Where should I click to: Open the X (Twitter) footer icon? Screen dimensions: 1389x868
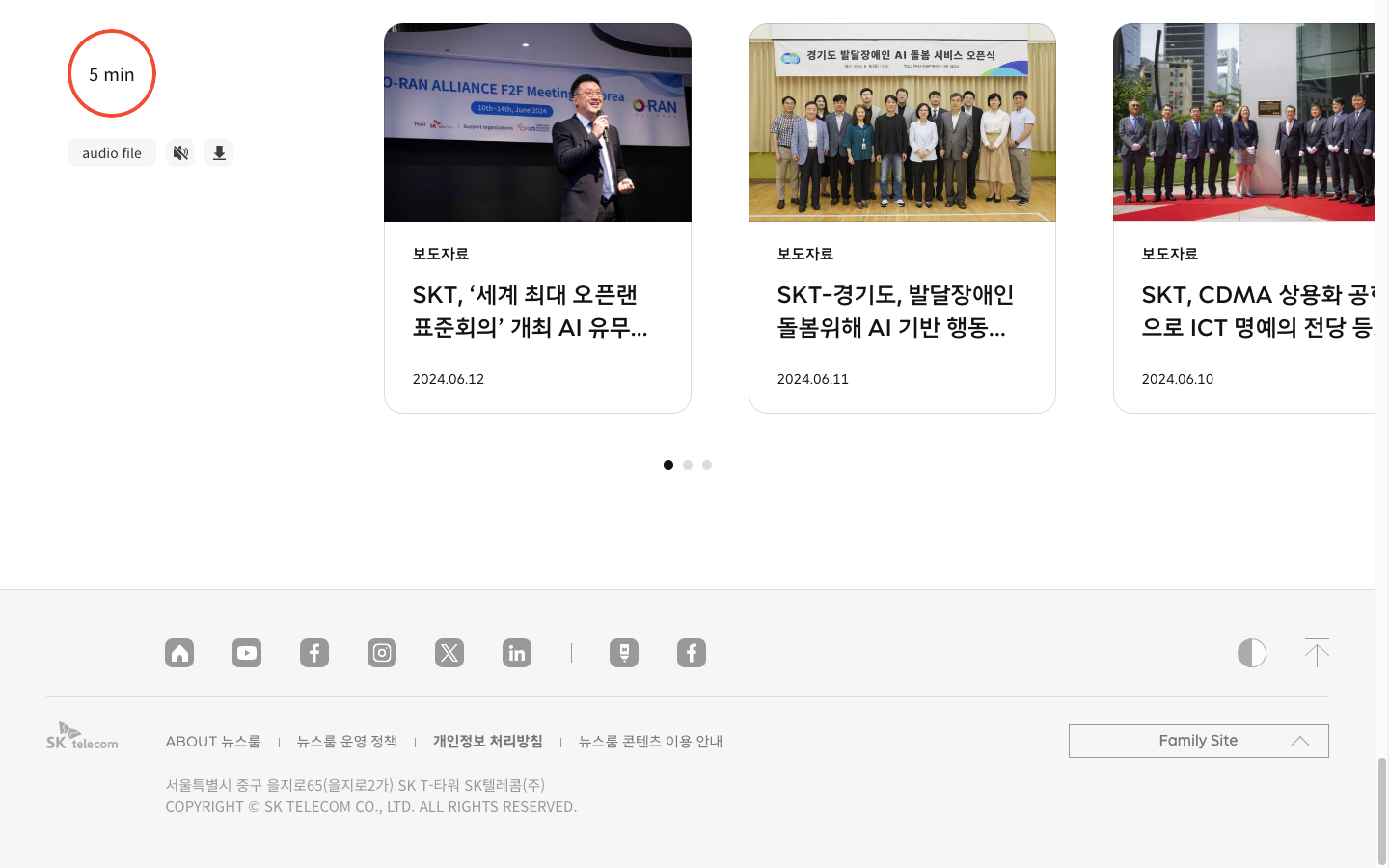click(x=449, y=653)
